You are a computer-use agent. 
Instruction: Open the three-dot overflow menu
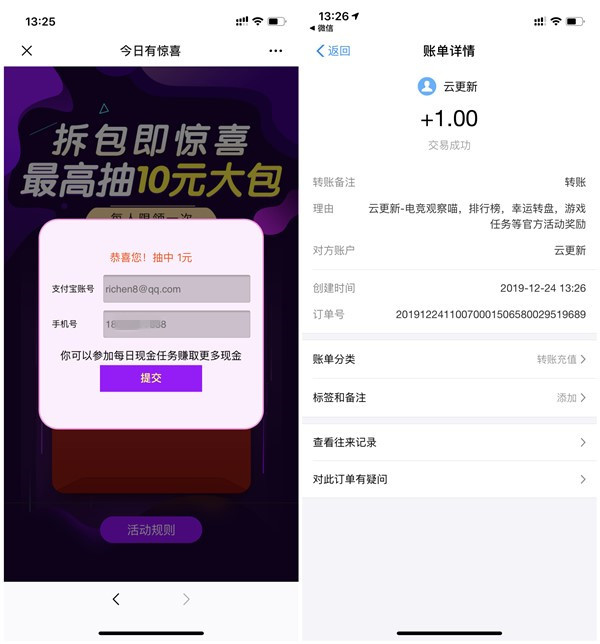(276, 51)
